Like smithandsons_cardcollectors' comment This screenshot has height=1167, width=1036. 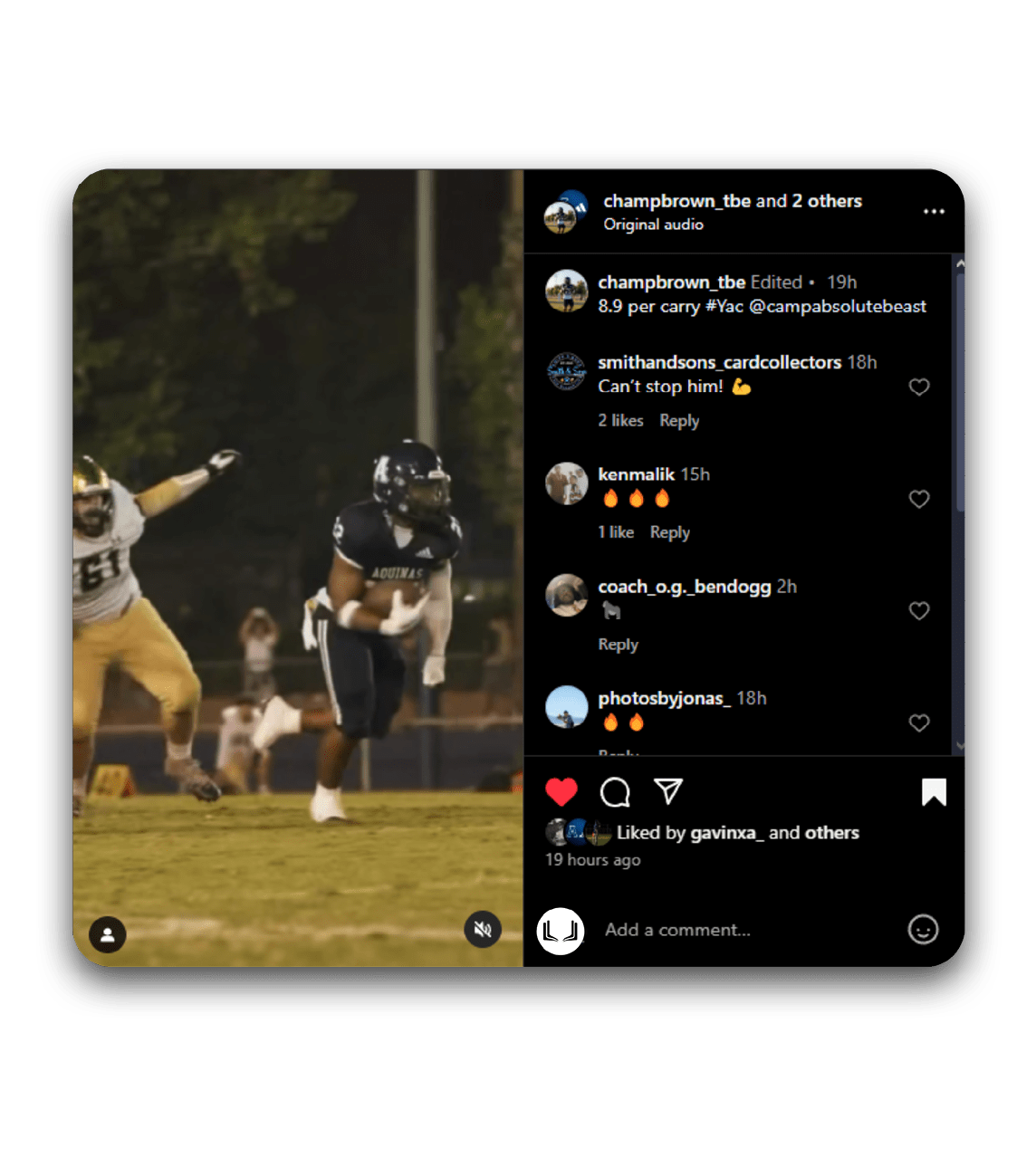[x=919, y=387]
